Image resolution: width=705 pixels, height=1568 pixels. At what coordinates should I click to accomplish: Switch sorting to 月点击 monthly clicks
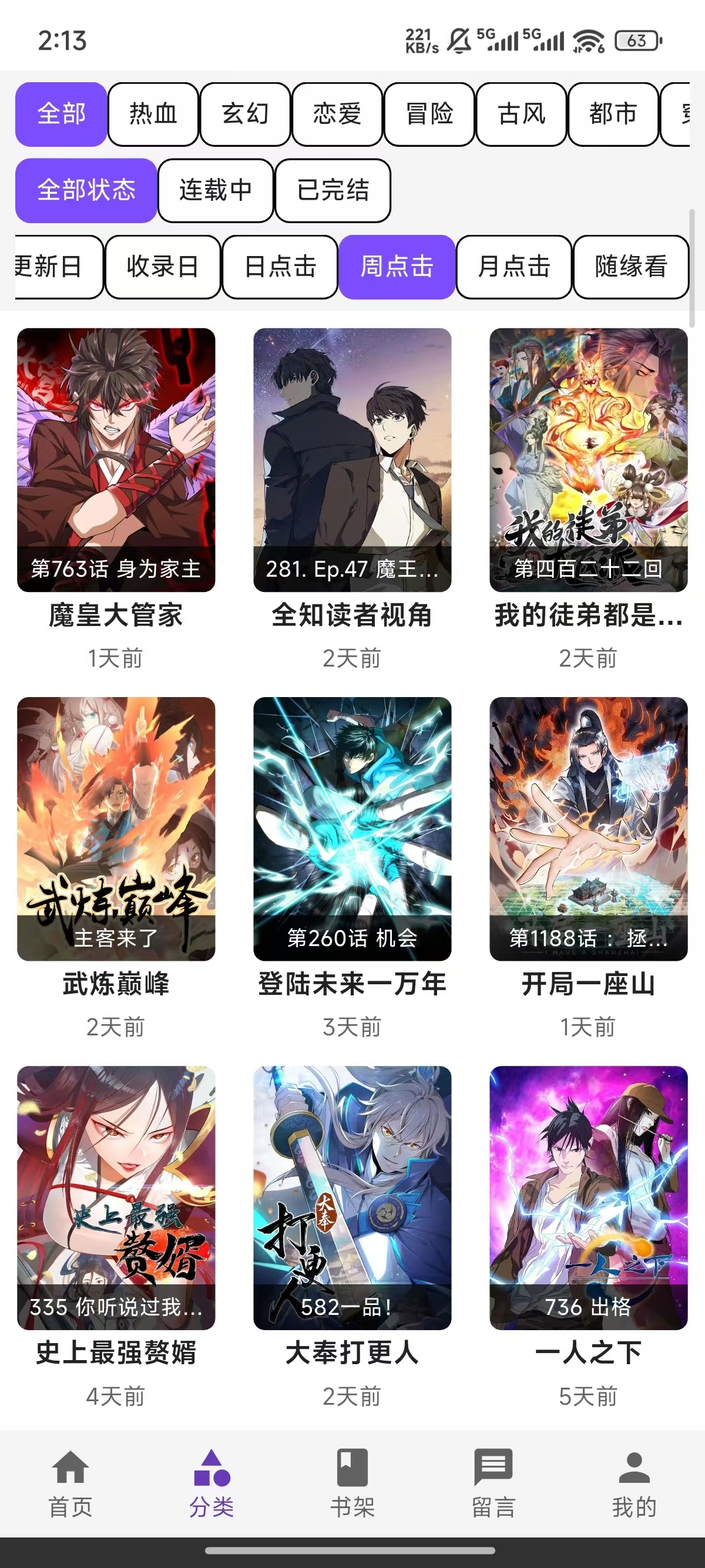coord(514,267)
